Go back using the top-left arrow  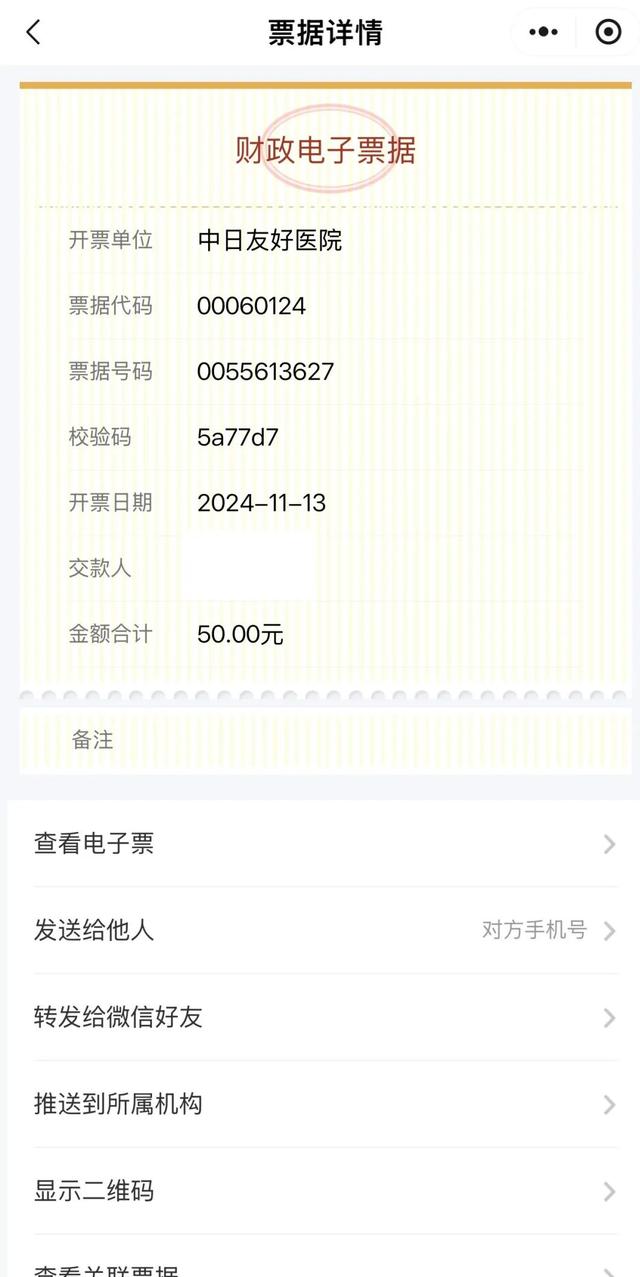point(33,32)
